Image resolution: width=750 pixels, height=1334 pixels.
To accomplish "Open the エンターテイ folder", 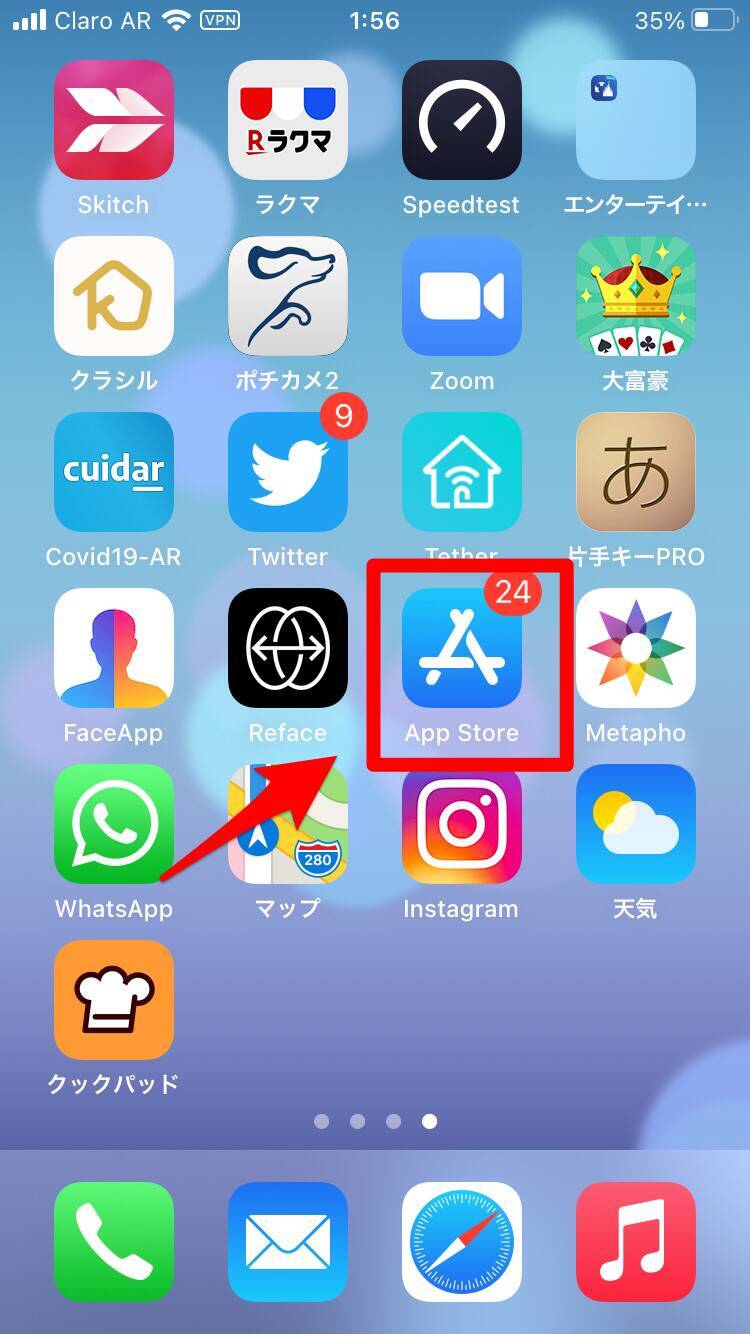I will click(635, 120).
